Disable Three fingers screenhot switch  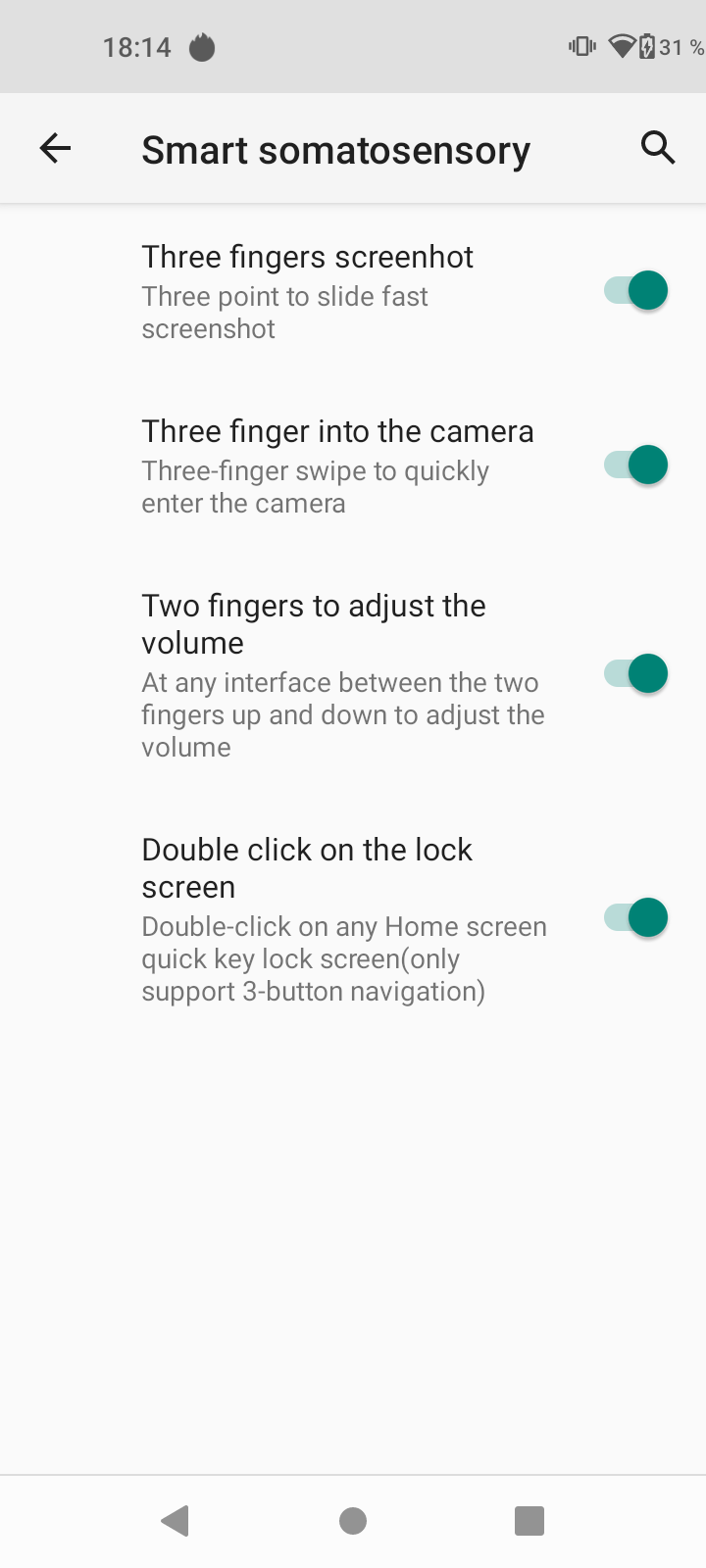pos(635,291)
